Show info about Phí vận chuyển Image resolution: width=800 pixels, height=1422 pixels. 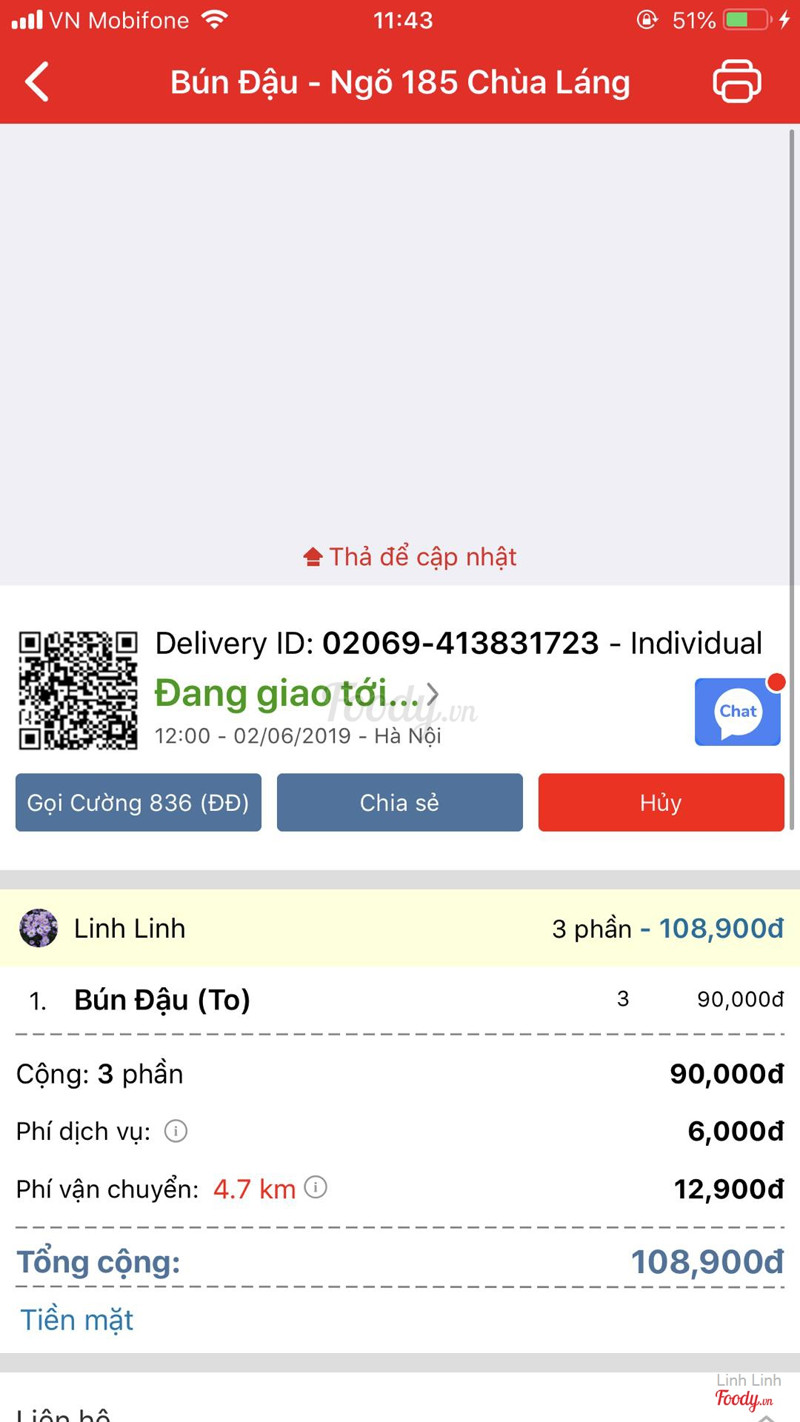316,1188
